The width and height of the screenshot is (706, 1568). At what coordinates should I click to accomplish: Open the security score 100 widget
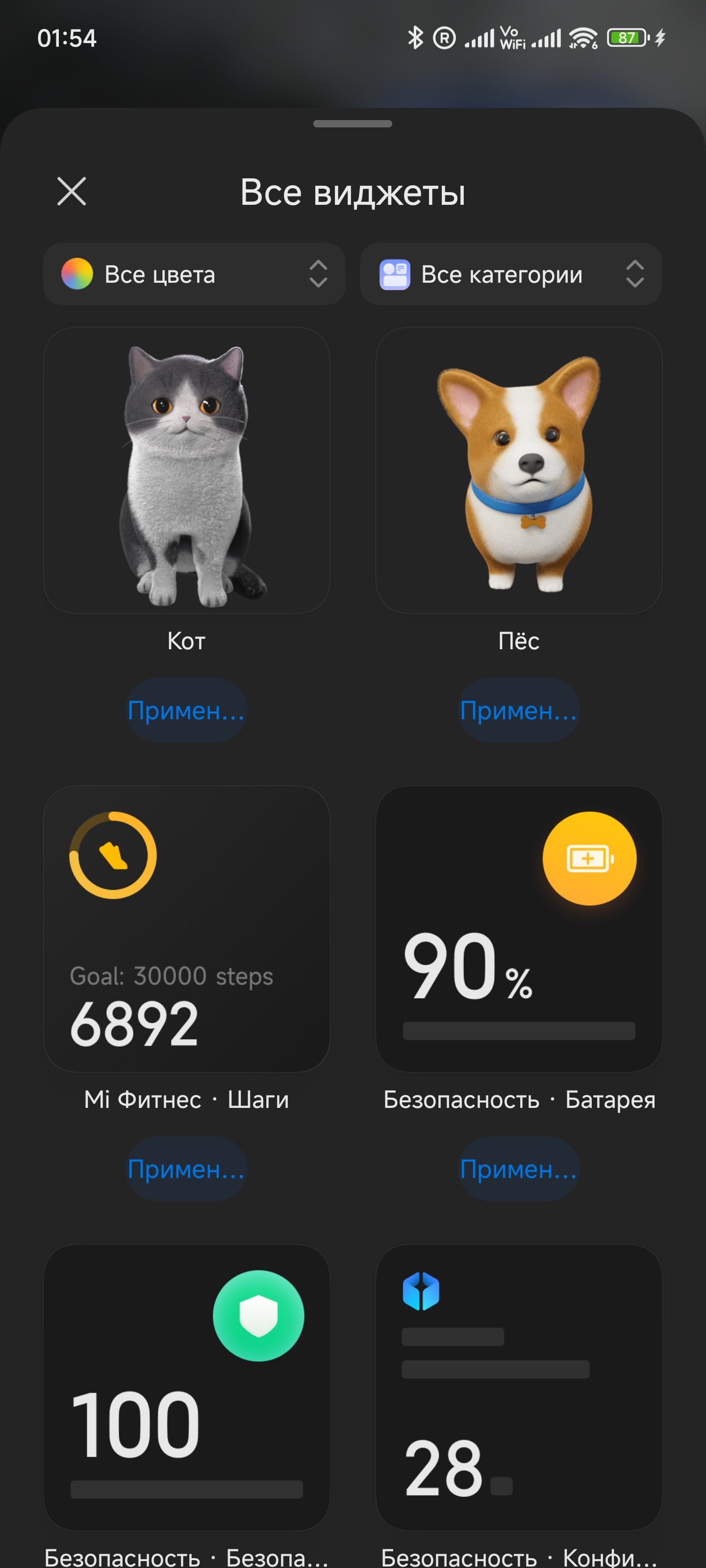[x=186, y=1387]
